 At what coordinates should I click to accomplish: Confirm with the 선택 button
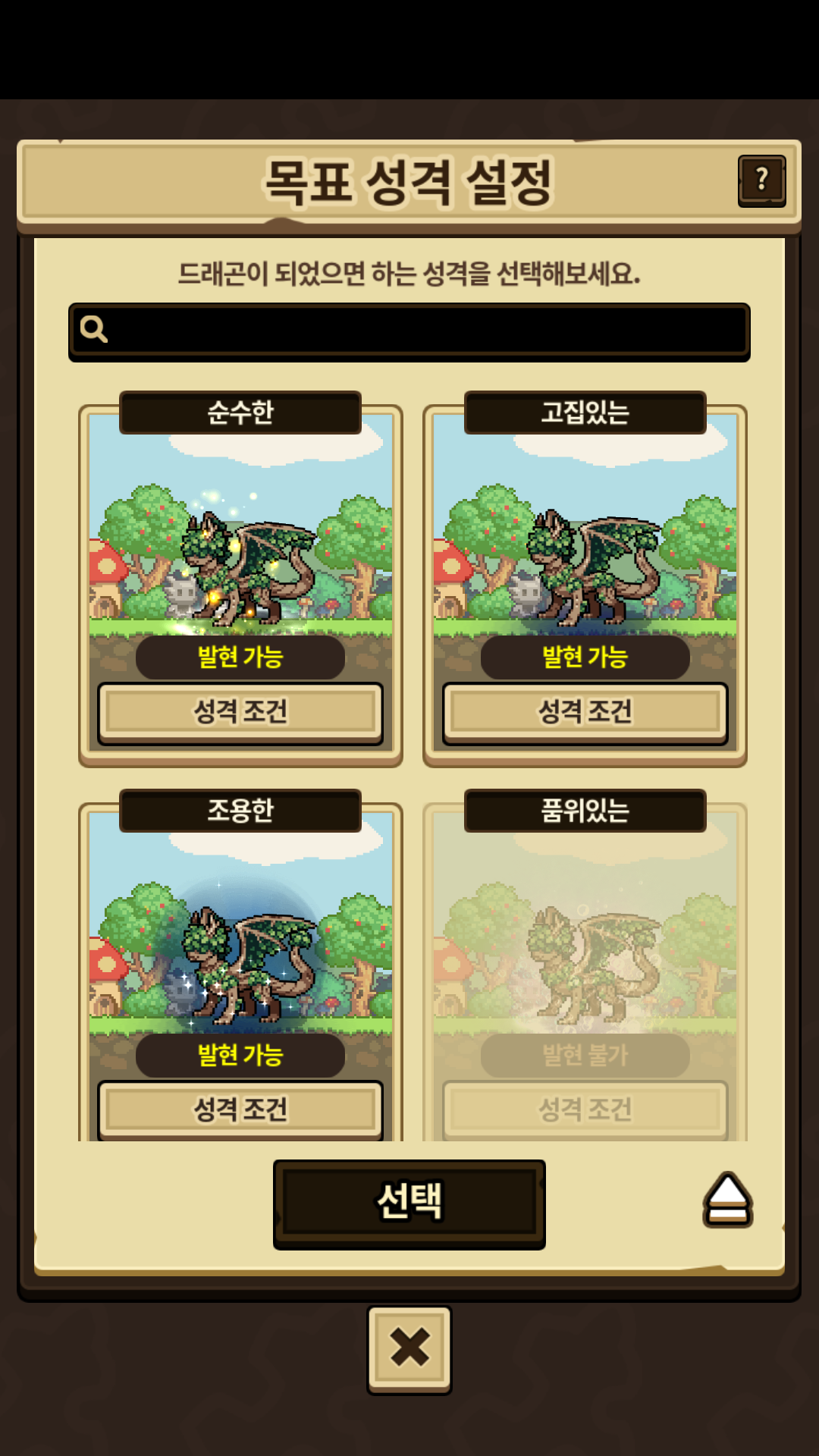click(409, 1203)
